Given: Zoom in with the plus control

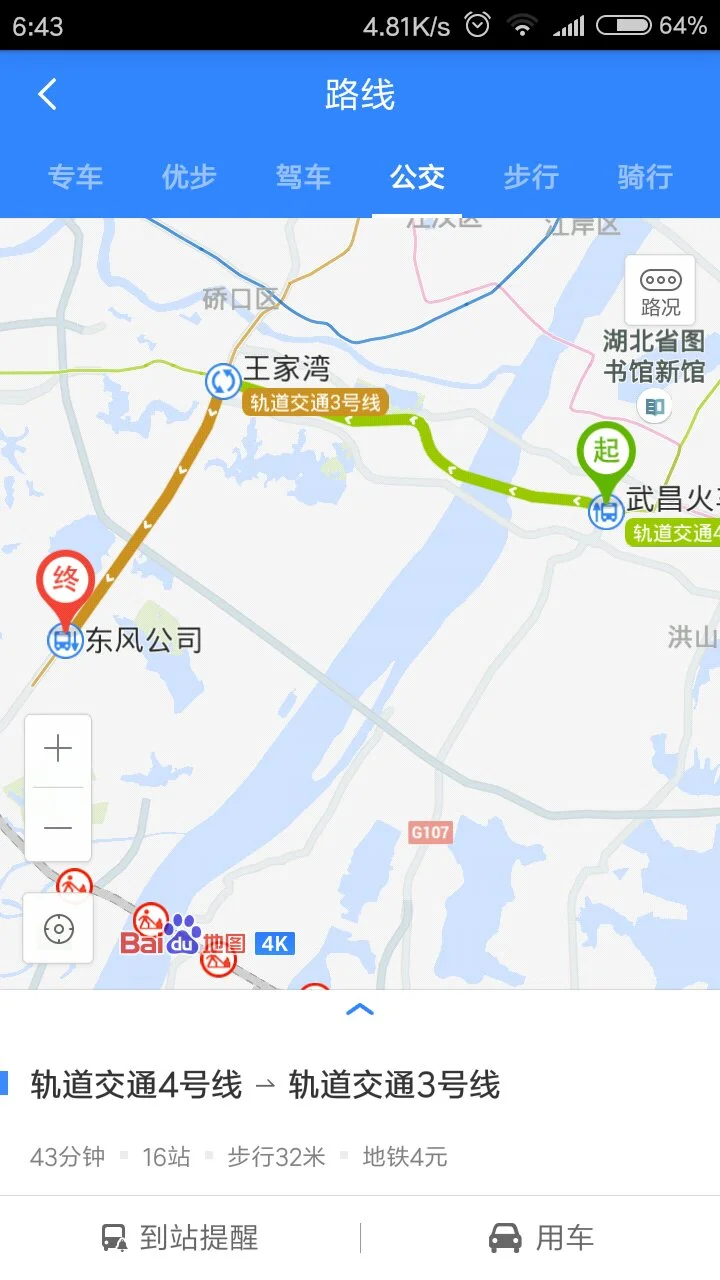Looking at the screenshot, I should 58,747.
